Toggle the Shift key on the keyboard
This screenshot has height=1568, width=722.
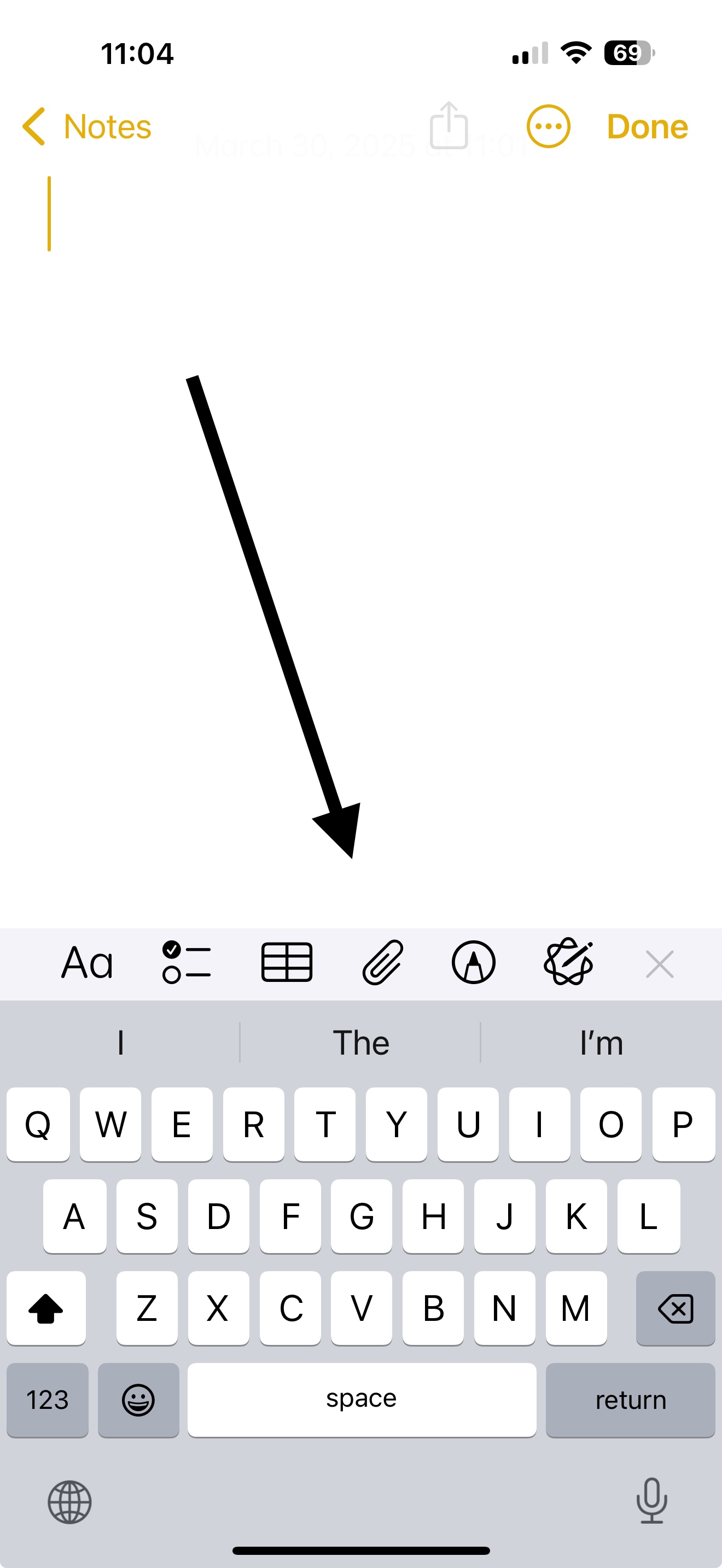[x=45, y=1308]
